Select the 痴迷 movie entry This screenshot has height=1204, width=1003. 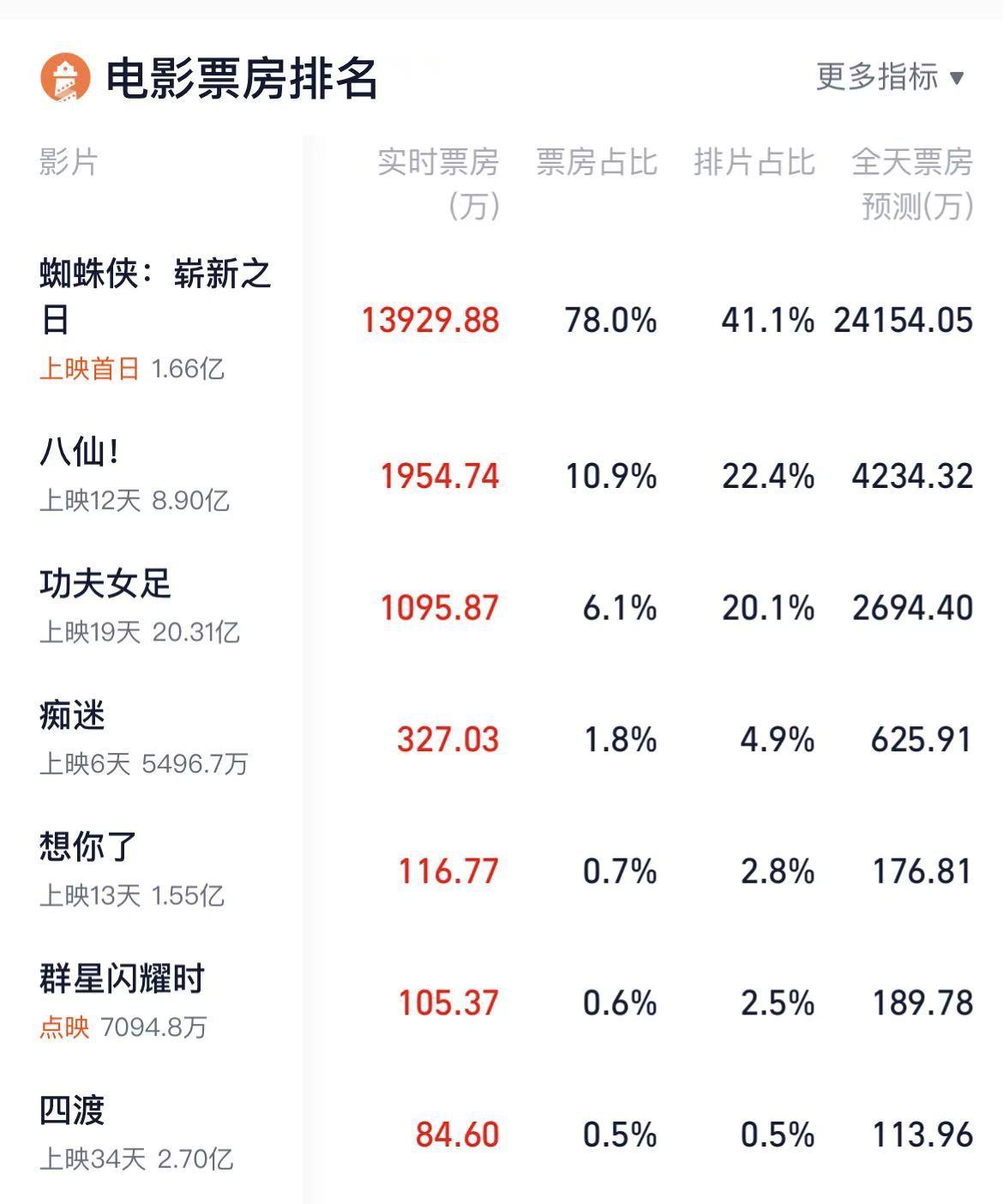tap(501, 739)
